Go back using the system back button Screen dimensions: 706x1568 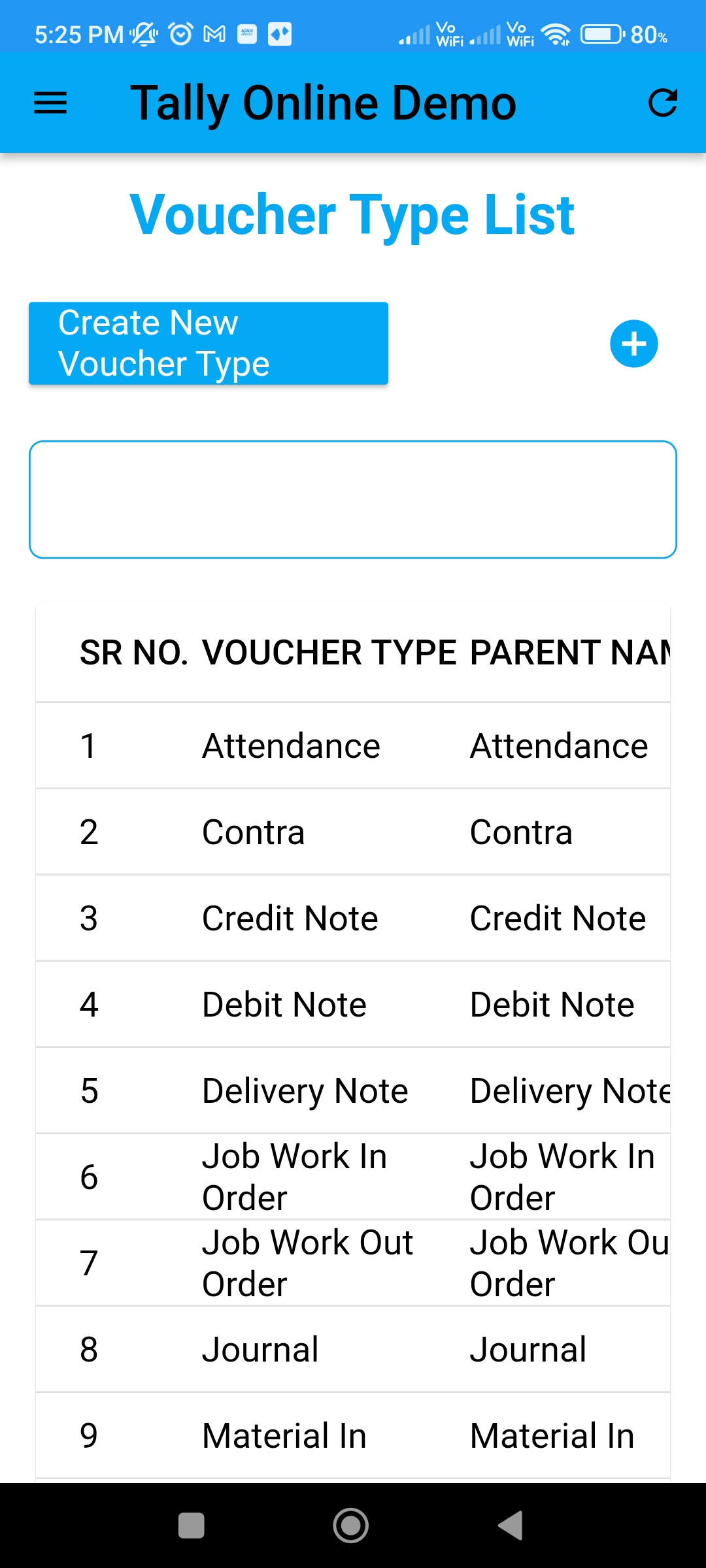pos(511,1526)
